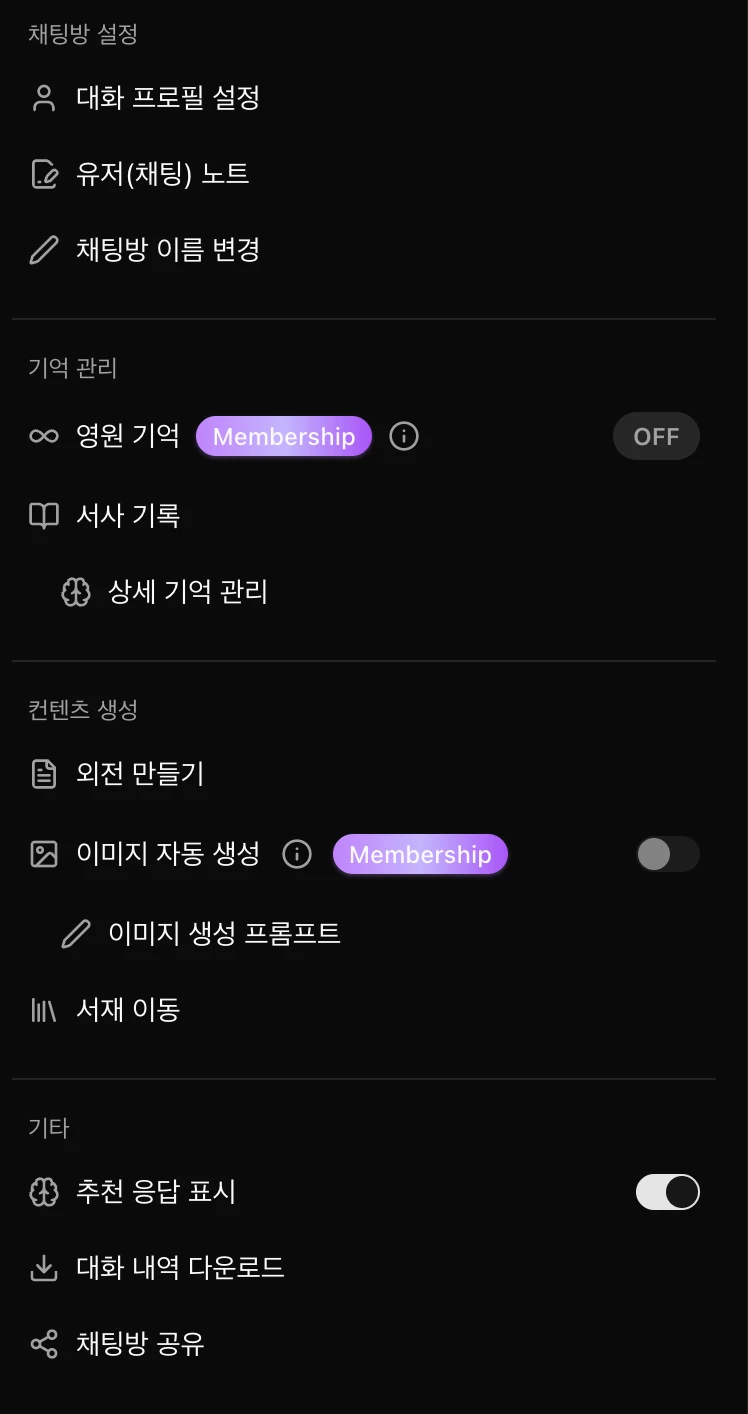The width and height of the screenshot is (748, 1414).
Task: Toggle the 영원 기억 OFF switch
Action: 656,437
